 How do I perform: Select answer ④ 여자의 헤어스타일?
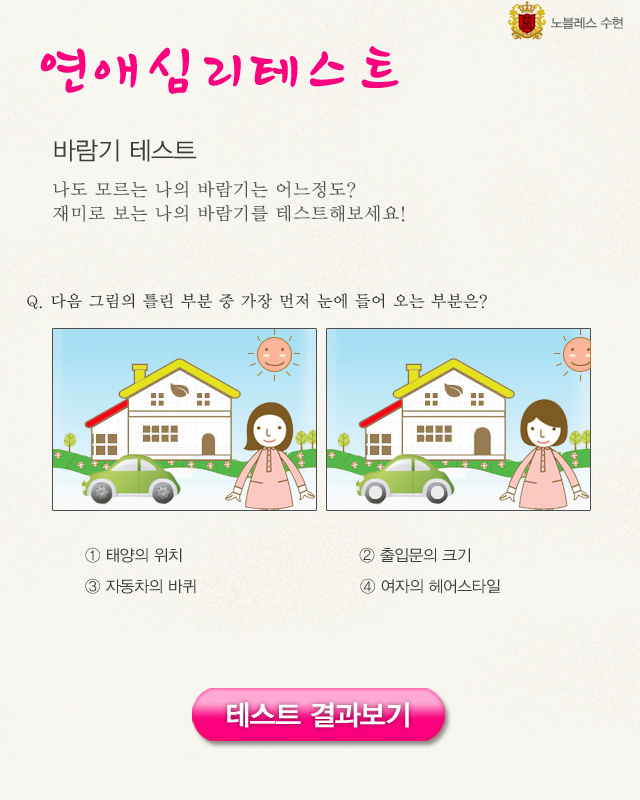(429, 586)
